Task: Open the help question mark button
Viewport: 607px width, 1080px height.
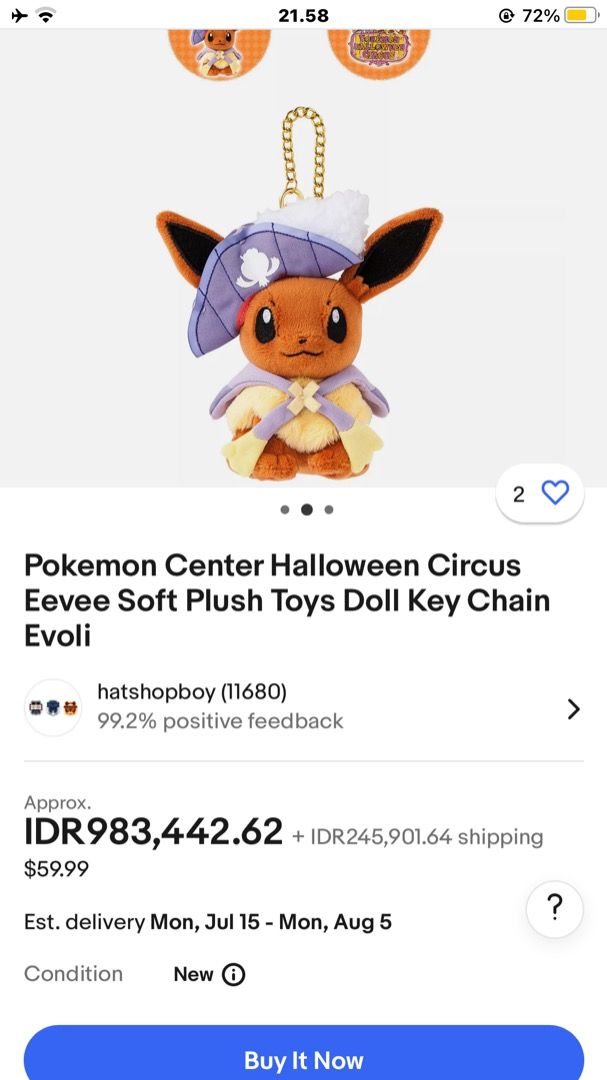Action: click(554, 909)
